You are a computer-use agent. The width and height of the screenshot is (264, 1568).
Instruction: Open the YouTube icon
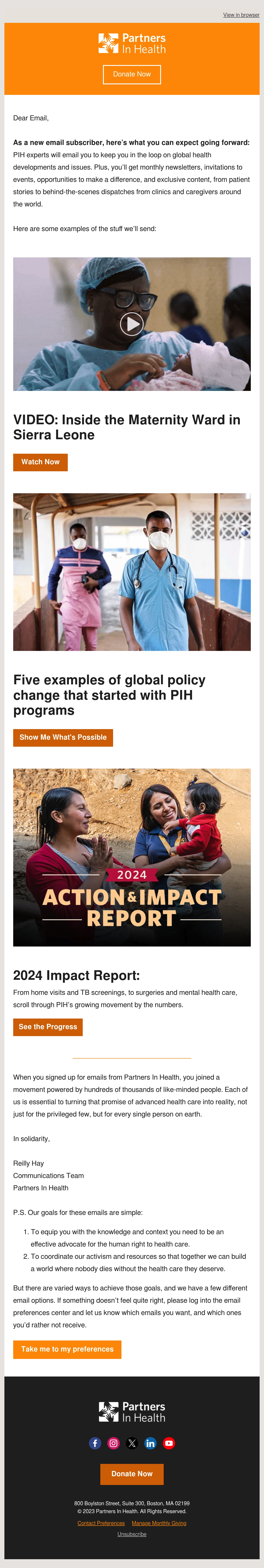click(169, 1443)
